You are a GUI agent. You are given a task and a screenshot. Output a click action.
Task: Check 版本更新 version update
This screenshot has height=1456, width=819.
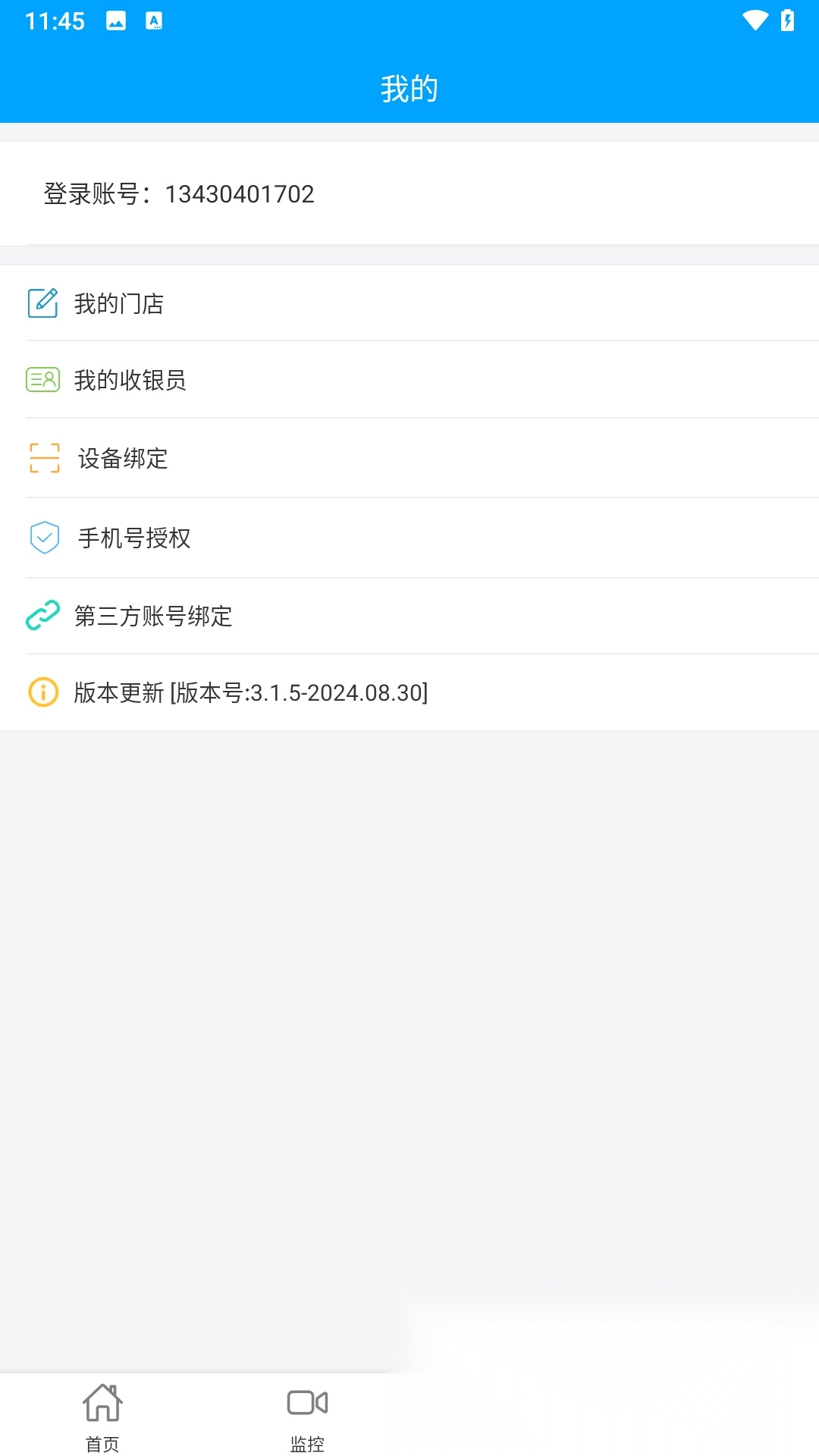pos(250,693)
